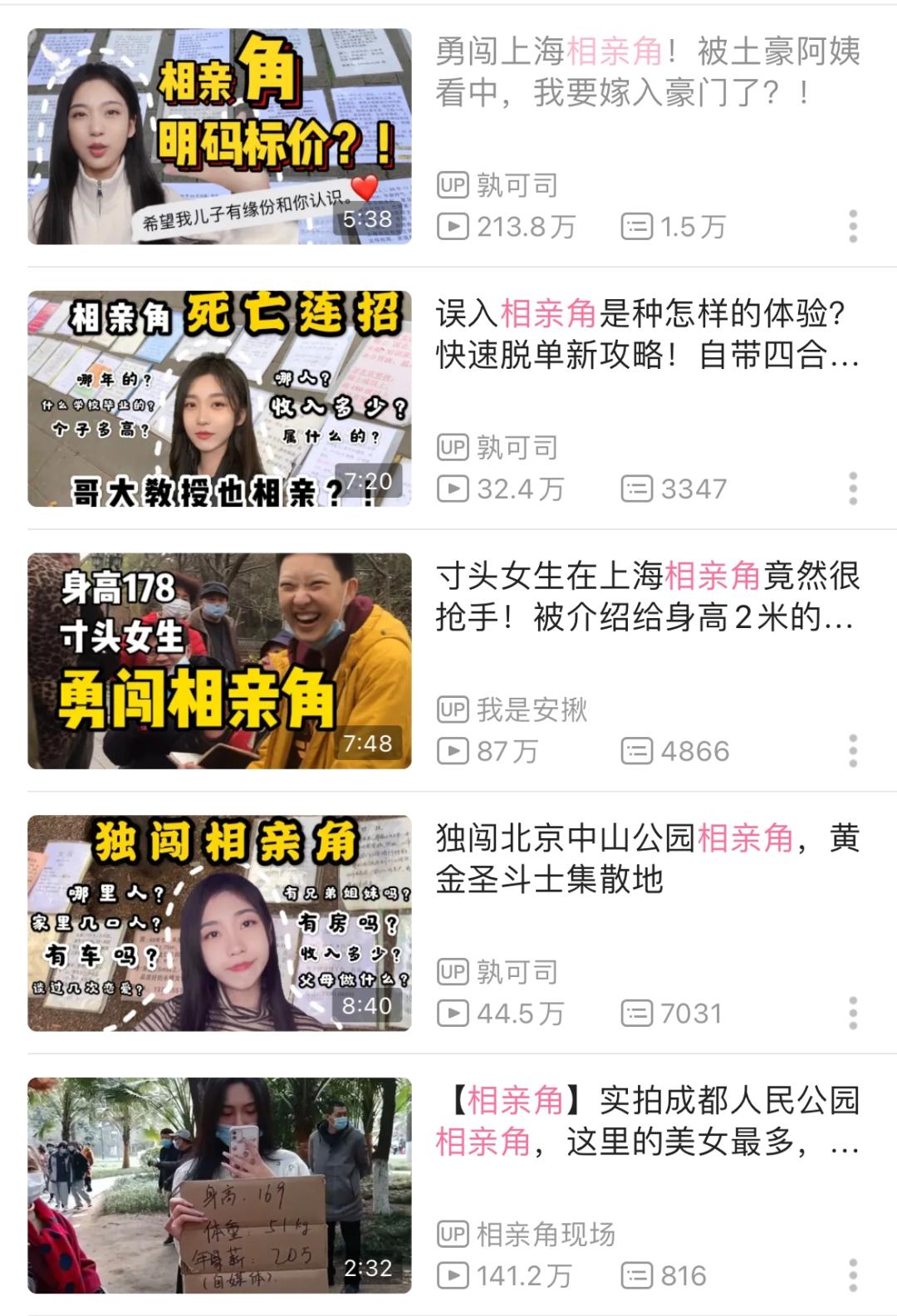The width and height of the screenshot is (897, 1316).
Task: Open more options for 勇闯上海相亲角 video
Action: (853, 227)
